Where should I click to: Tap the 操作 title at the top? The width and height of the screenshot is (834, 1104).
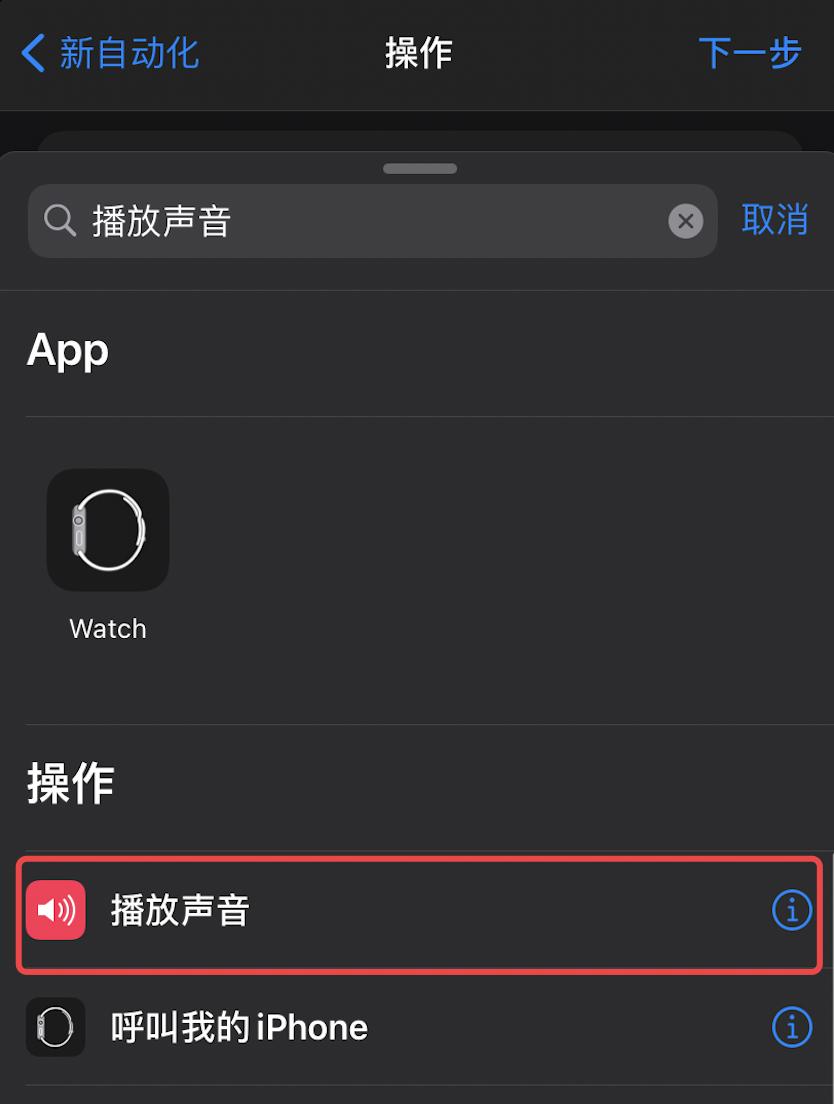pyautogui.click(x=417, y=53)
